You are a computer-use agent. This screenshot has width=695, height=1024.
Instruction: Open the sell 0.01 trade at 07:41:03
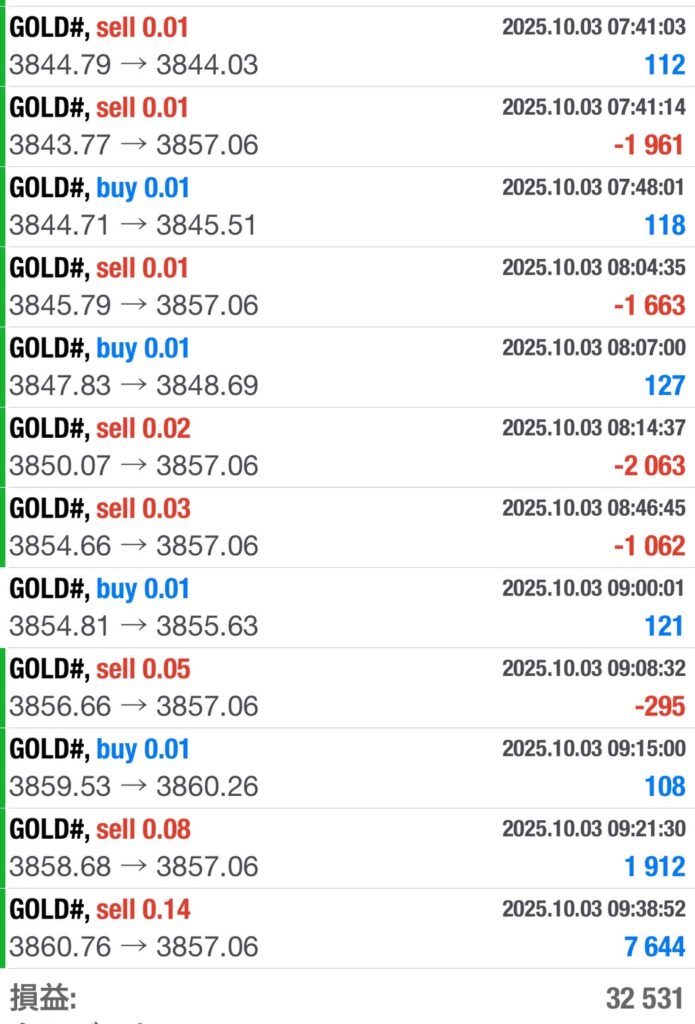click(347, 46)
